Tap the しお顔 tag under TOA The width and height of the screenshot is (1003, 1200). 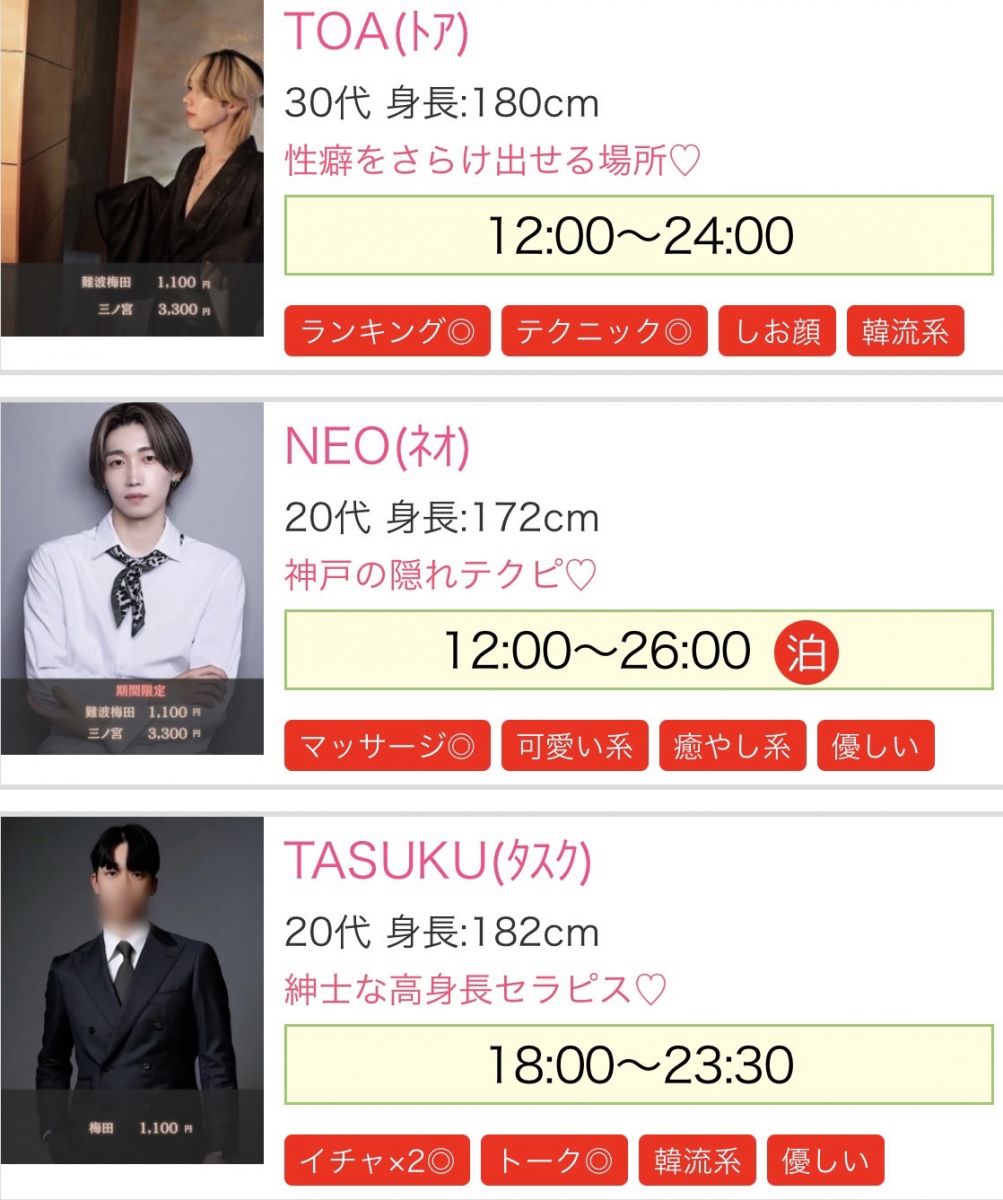pos(777,331)
